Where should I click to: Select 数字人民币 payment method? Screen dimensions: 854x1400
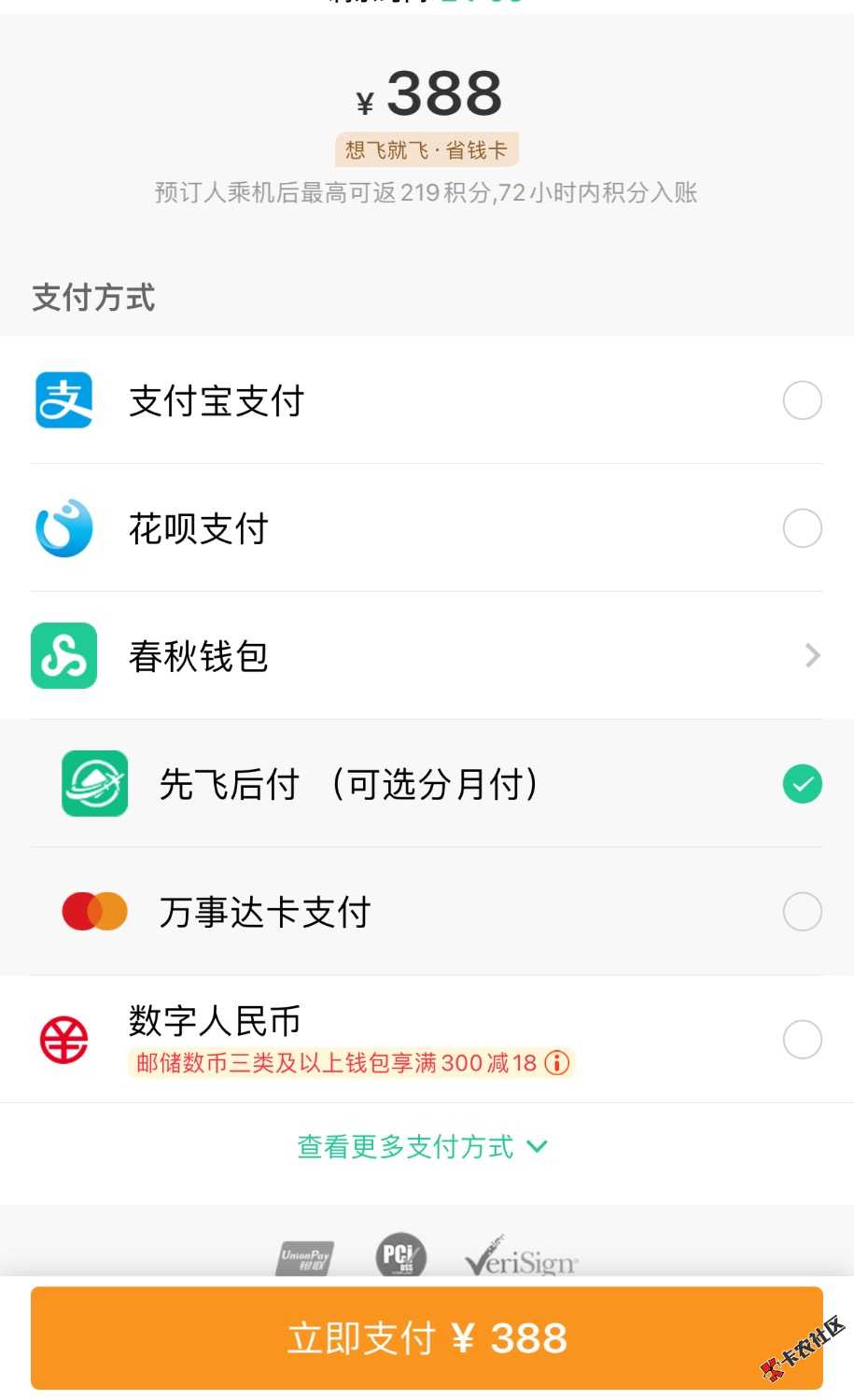coord(801,1039)
